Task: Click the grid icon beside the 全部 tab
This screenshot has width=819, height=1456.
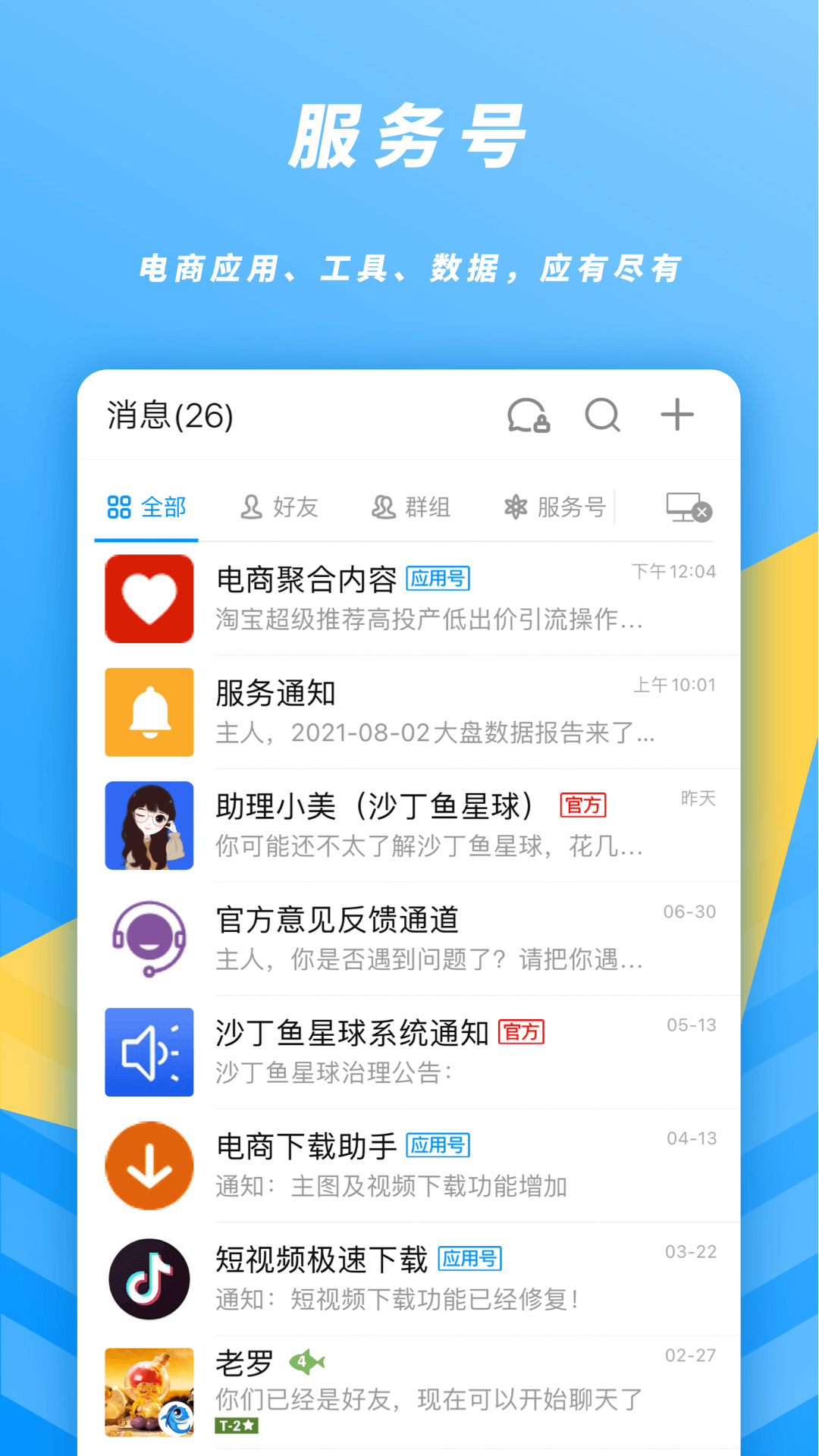Action: tap(118, 507)
